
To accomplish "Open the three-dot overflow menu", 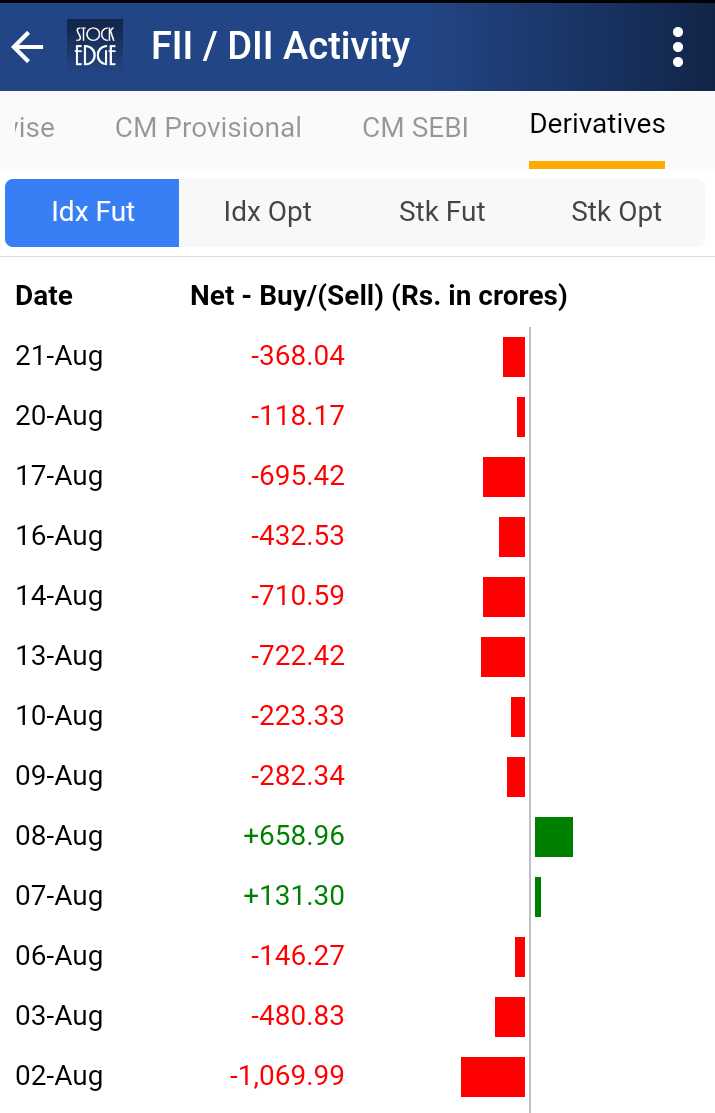I will coord(678,47).
